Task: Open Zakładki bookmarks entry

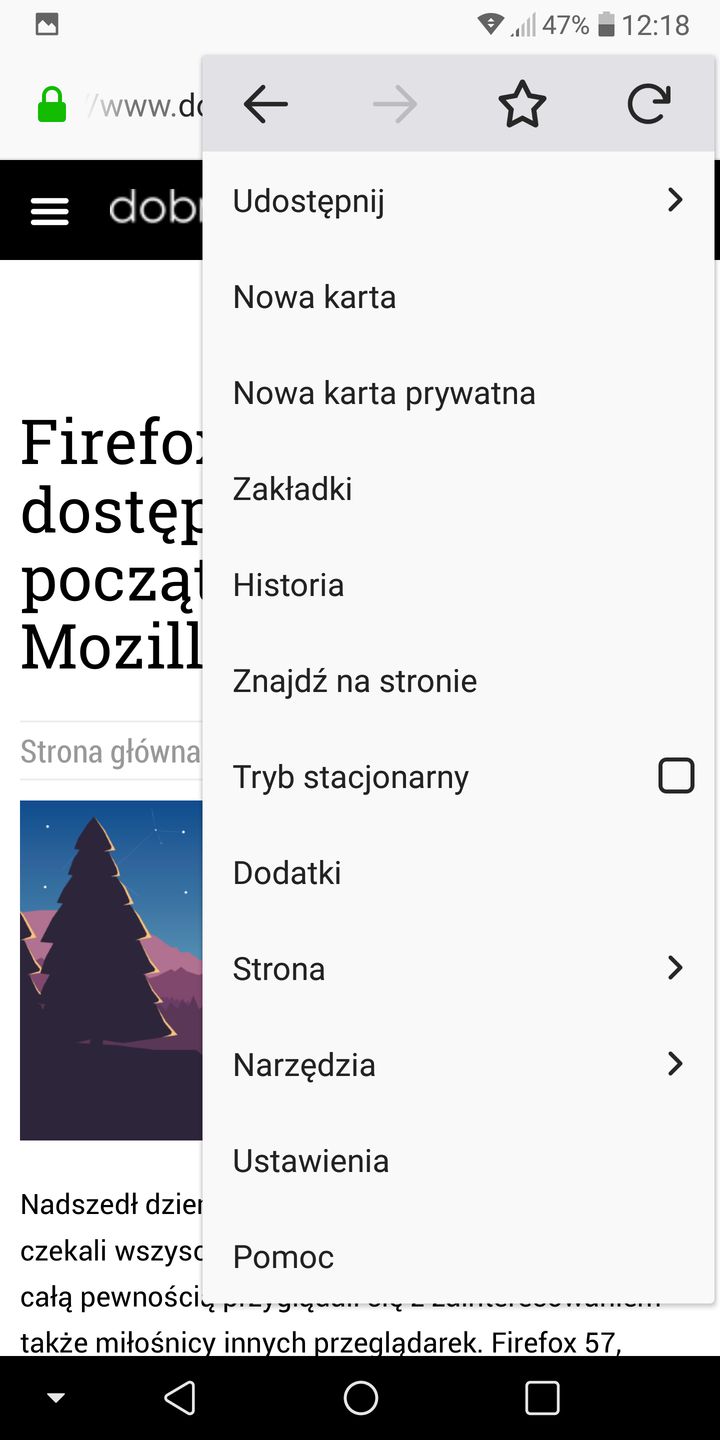Action: (x=291, y=488)
